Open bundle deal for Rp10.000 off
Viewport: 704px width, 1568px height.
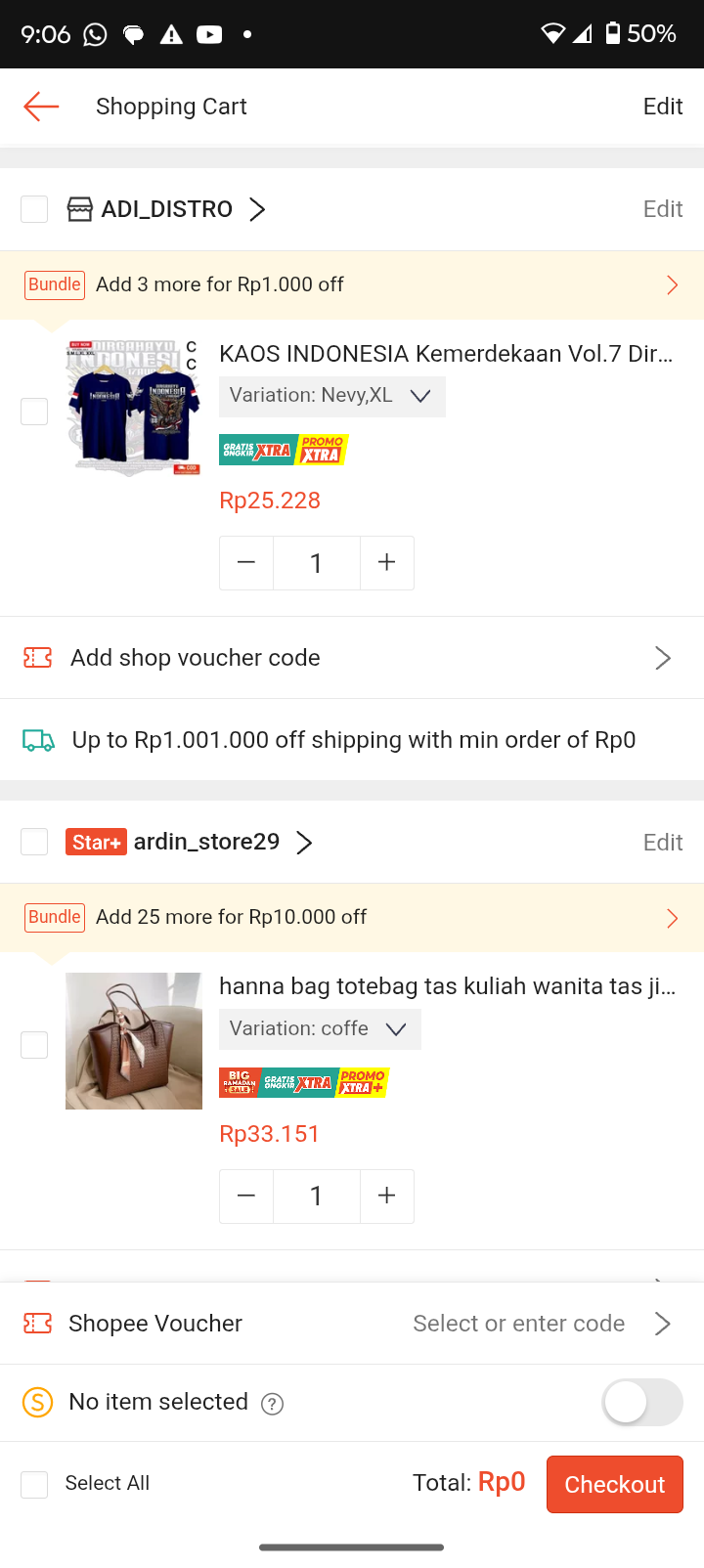[352, 917]
